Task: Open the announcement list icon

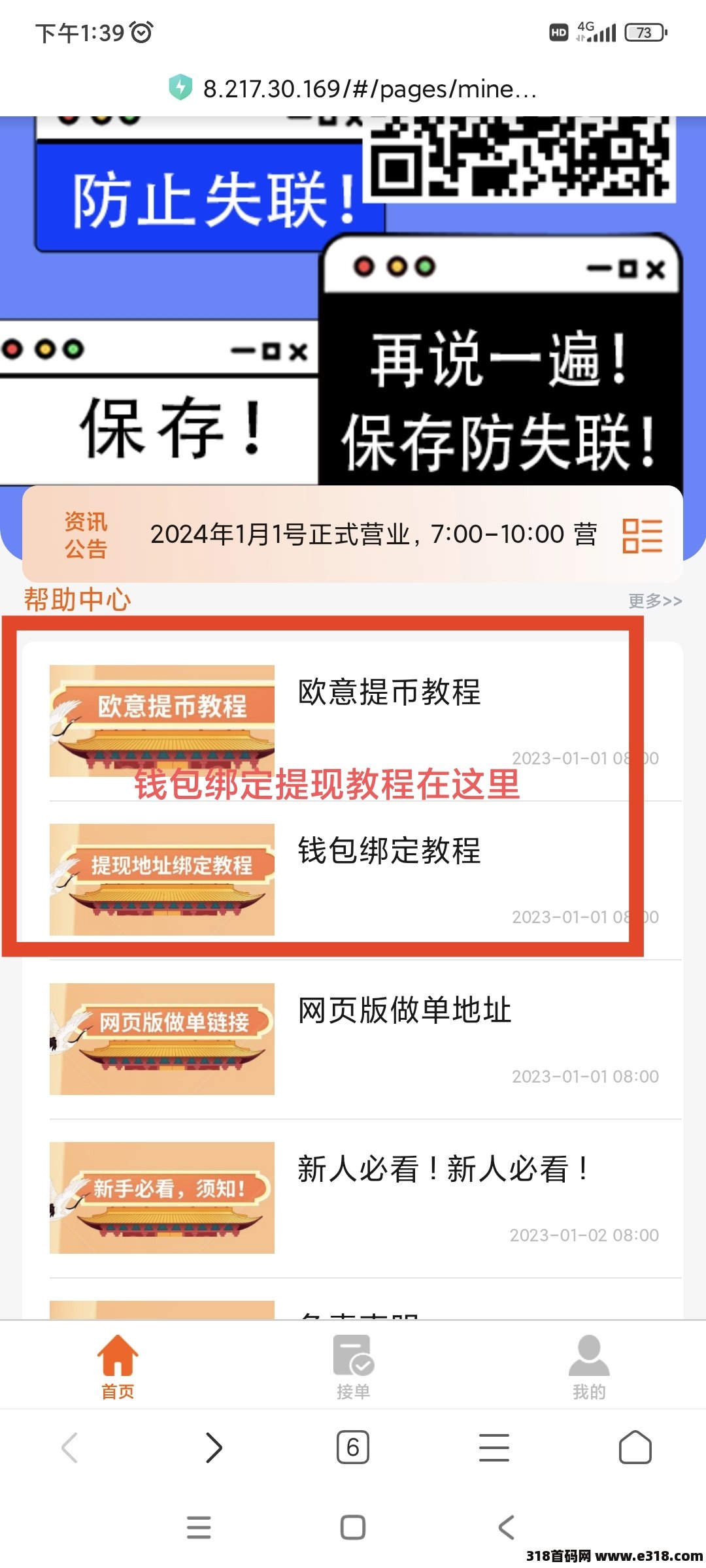Action: (x=642, y=536)
